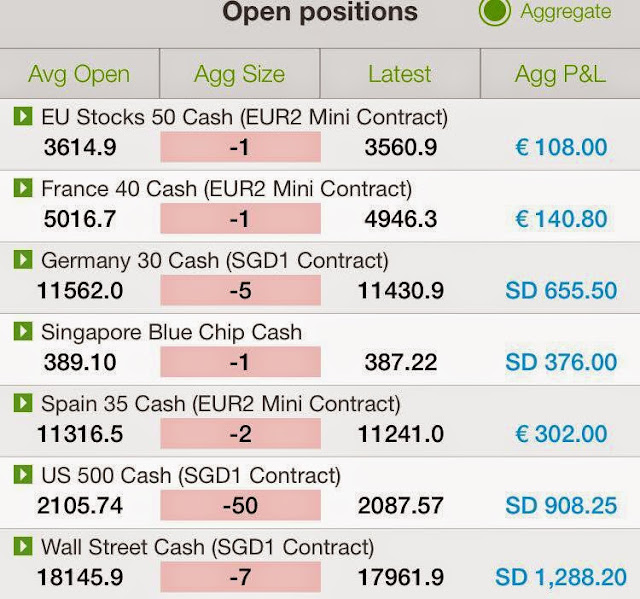Sort positions by Latest column
Screen dimensions: 640x599
pyautogui.click(x=400, y=74)
